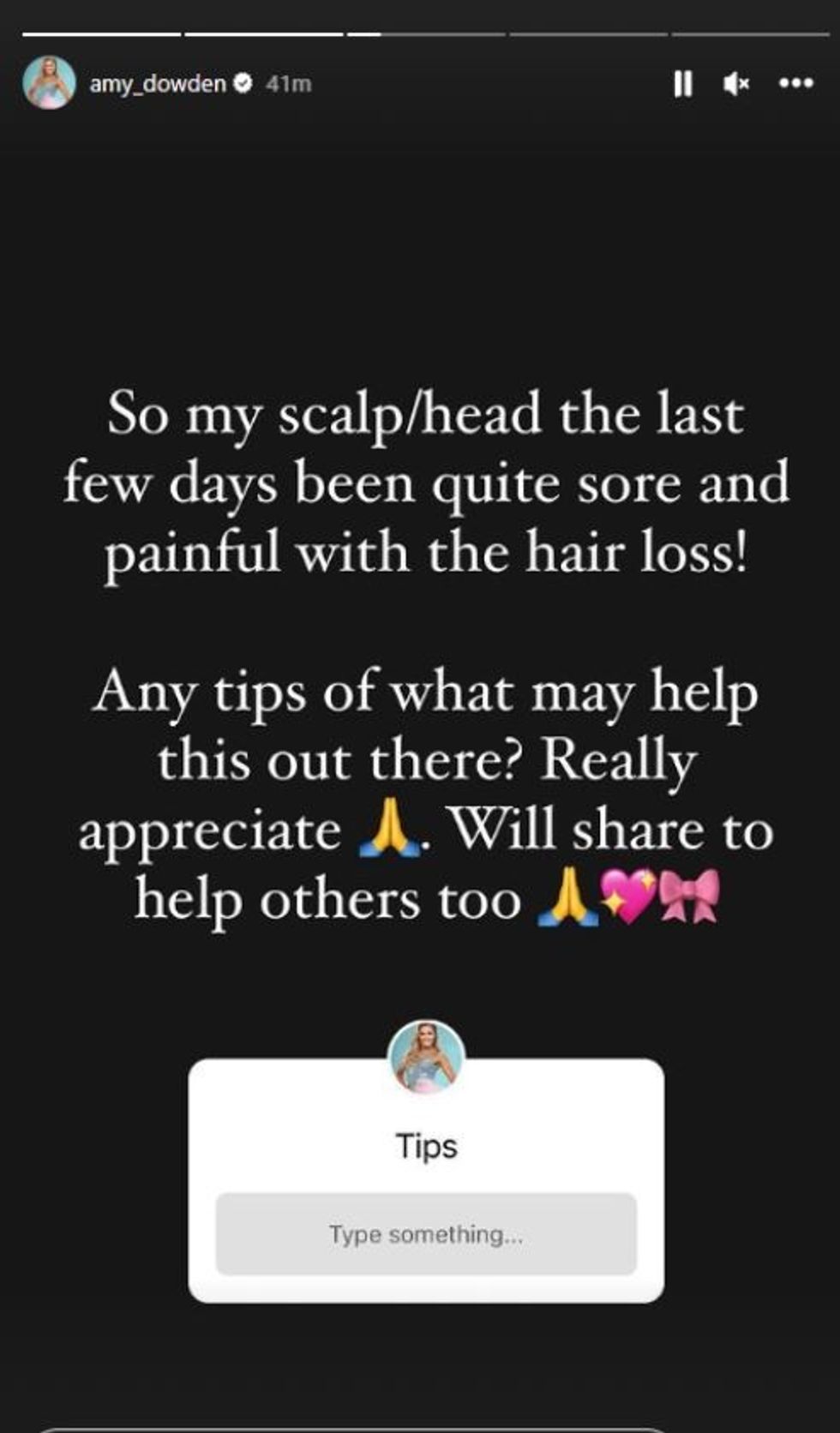Open amy_dowden's profile from the username

159,83
